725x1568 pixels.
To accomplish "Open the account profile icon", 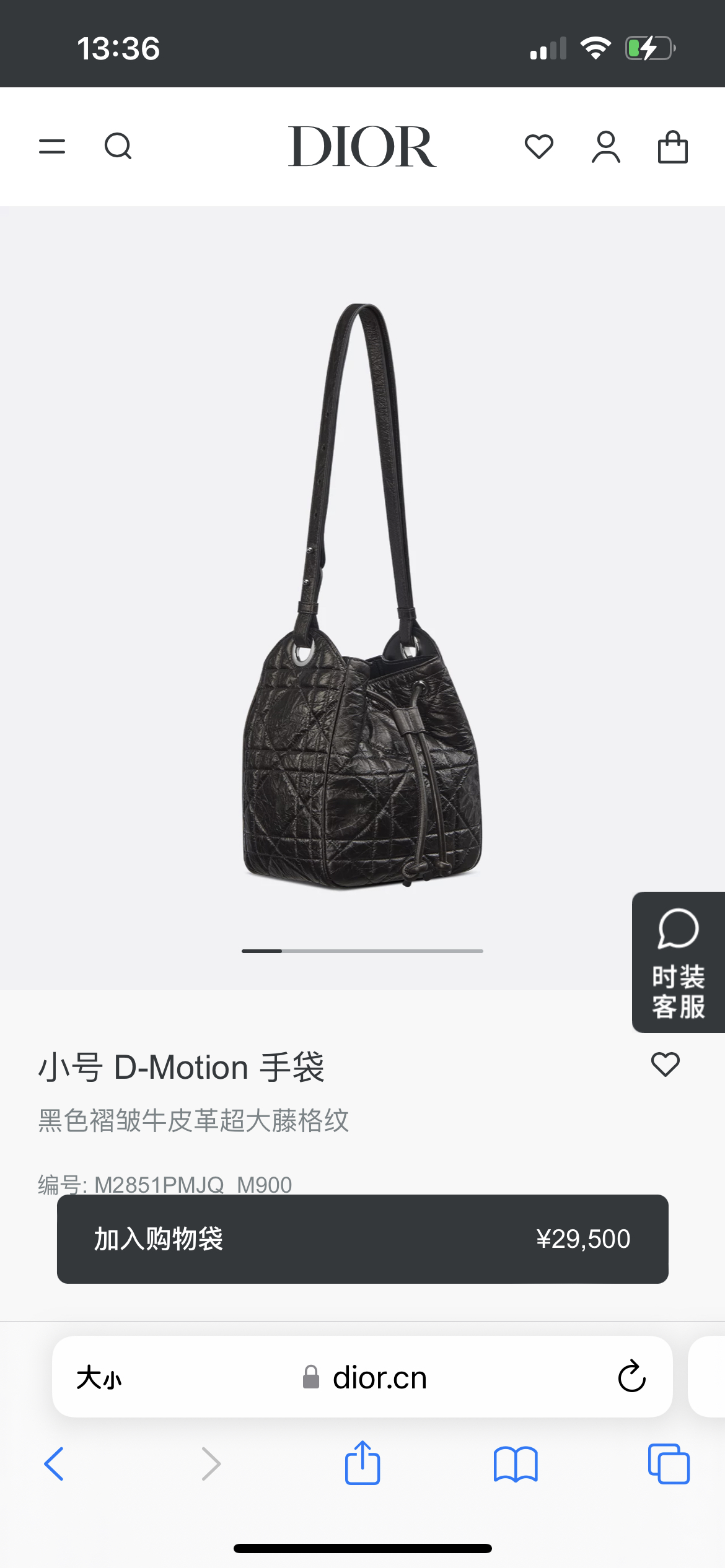I will [605, 147].
